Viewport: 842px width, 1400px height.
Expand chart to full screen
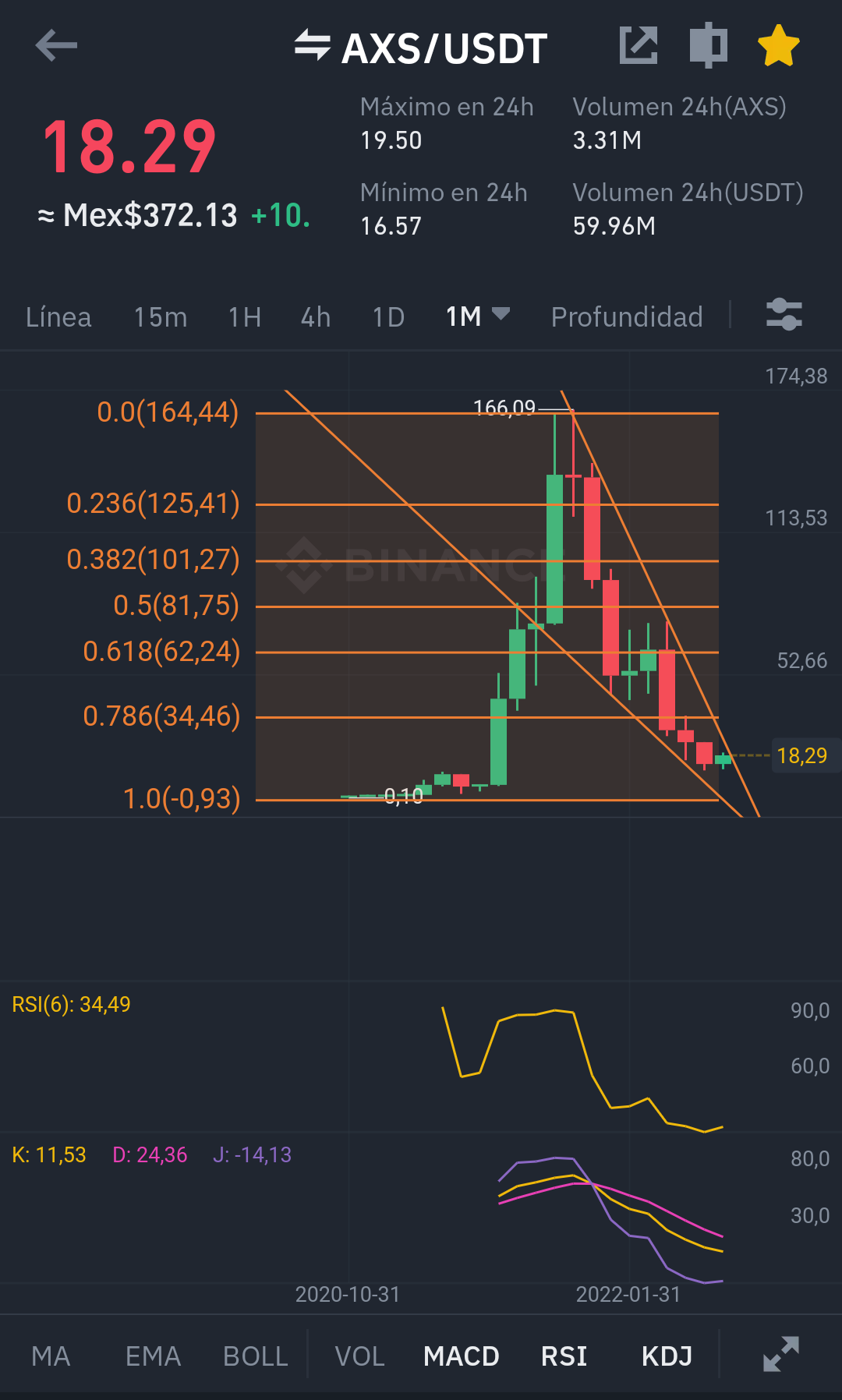(x=780, y=1355)
